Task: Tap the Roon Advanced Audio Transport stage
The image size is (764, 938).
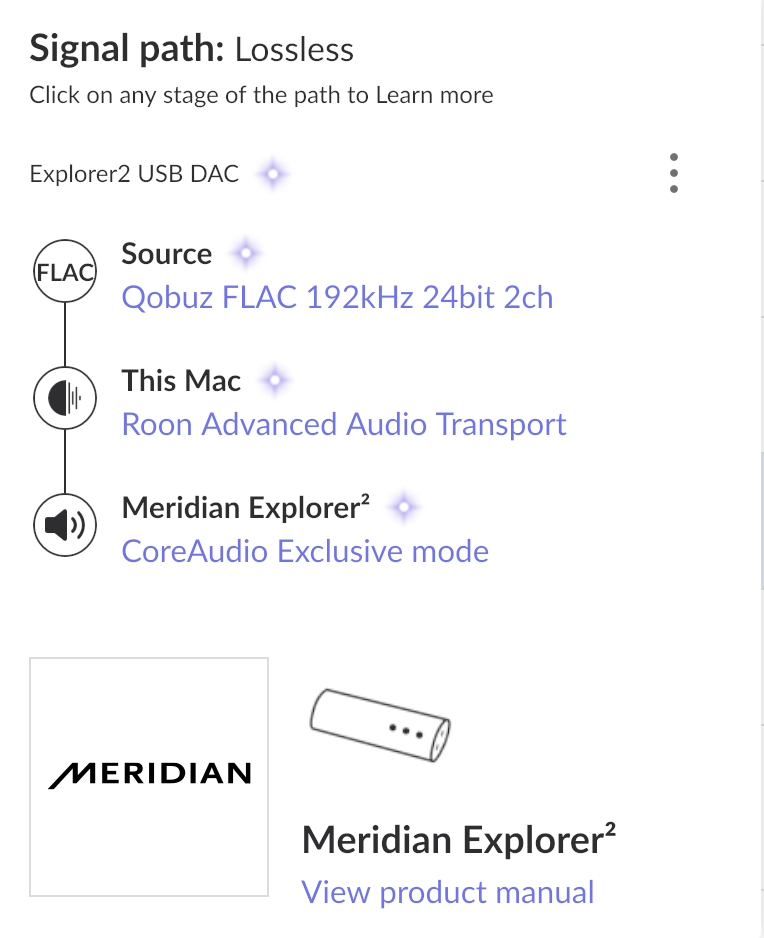Action: click(x=344, y=425)
